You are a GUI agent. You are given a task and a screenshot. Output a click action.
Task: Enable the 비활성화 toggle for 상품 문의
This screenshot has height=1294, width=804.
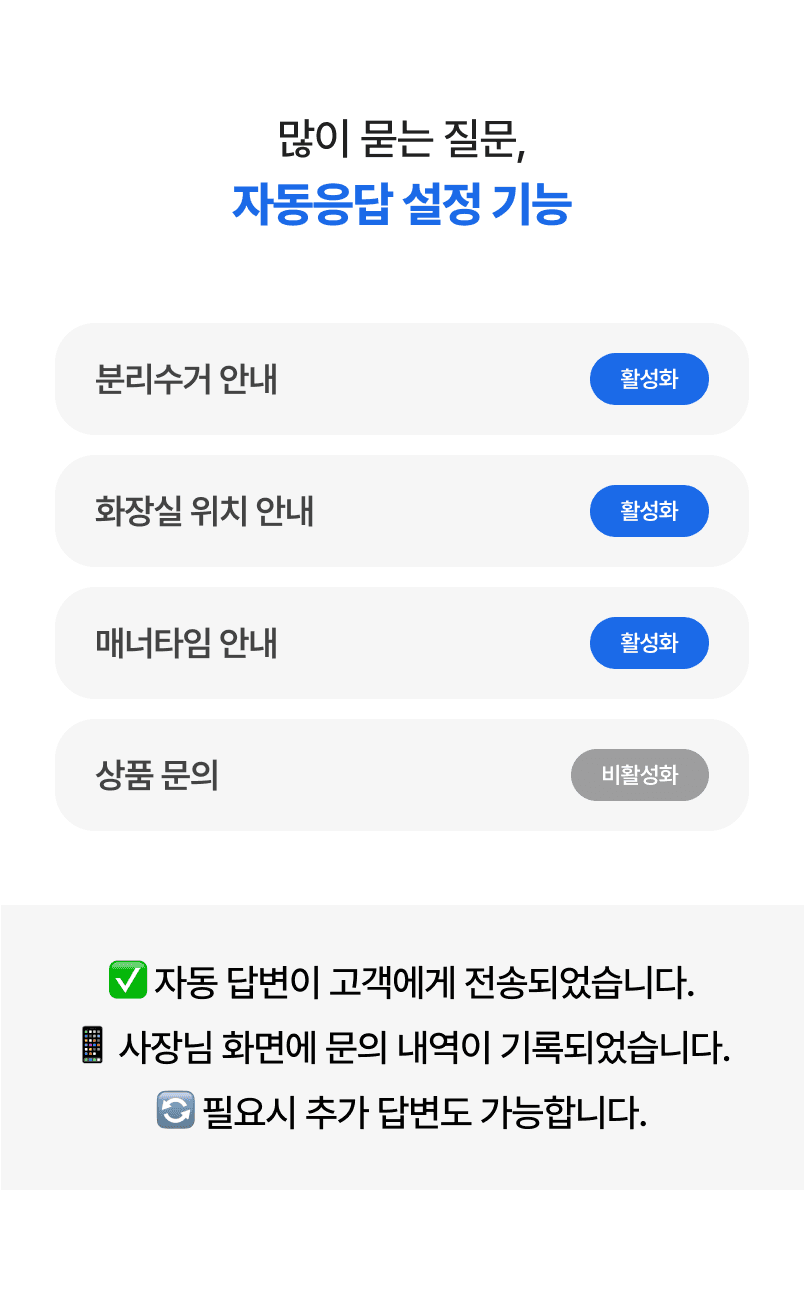640,775
